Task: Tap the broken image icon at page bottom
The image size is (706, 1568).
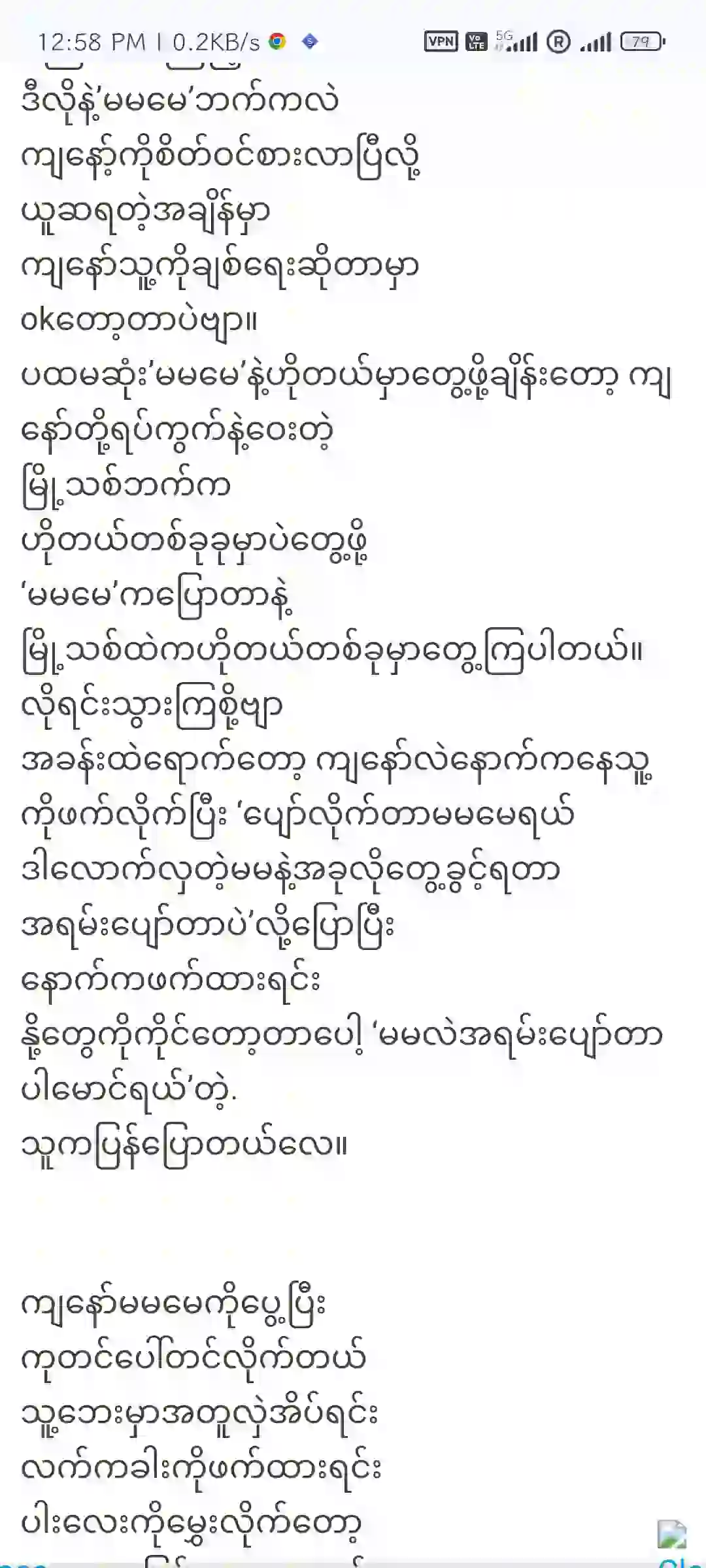Action: coord(672,1534)
